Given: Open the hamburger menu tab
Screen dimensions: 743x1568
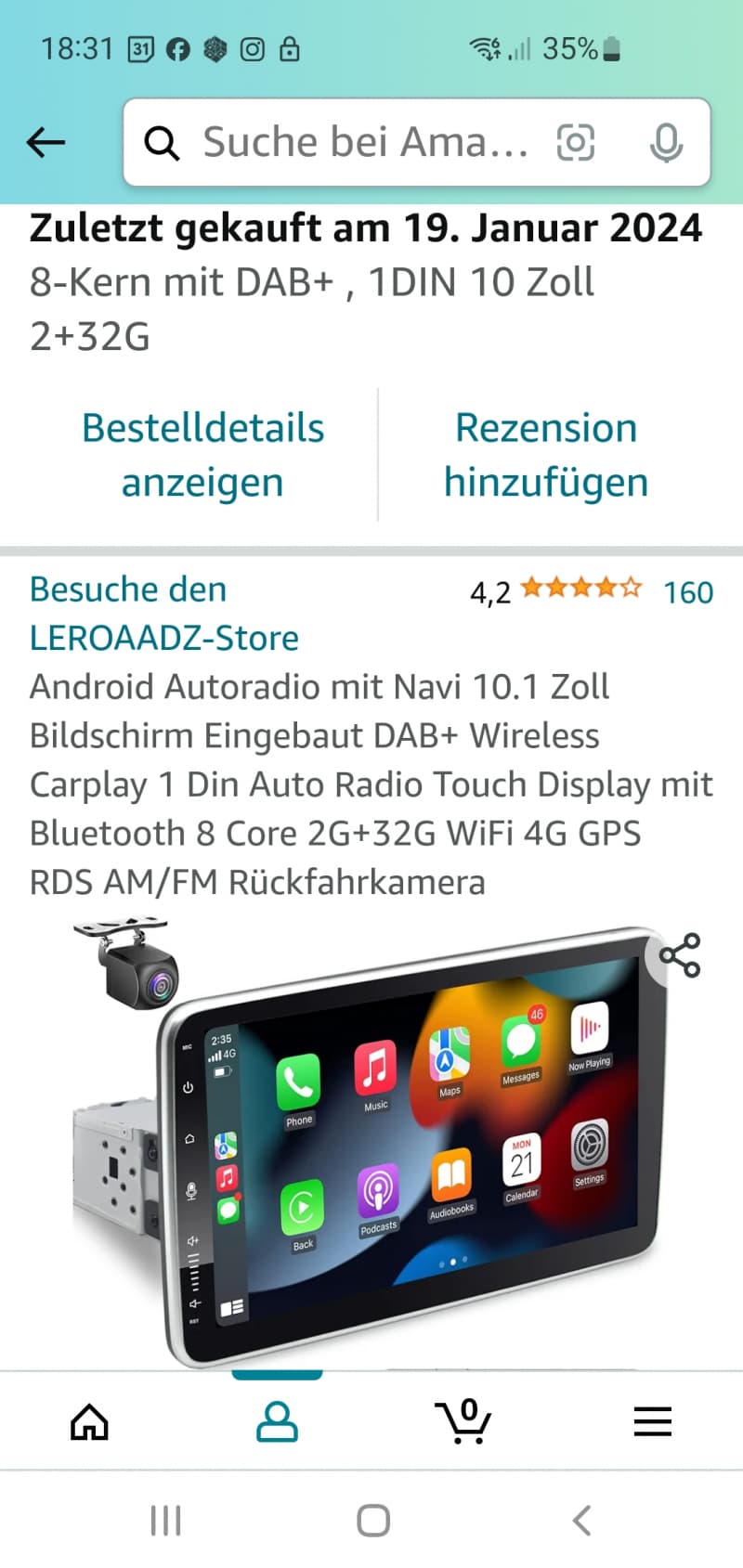Looking at the screenshot, I should 652,1421.
